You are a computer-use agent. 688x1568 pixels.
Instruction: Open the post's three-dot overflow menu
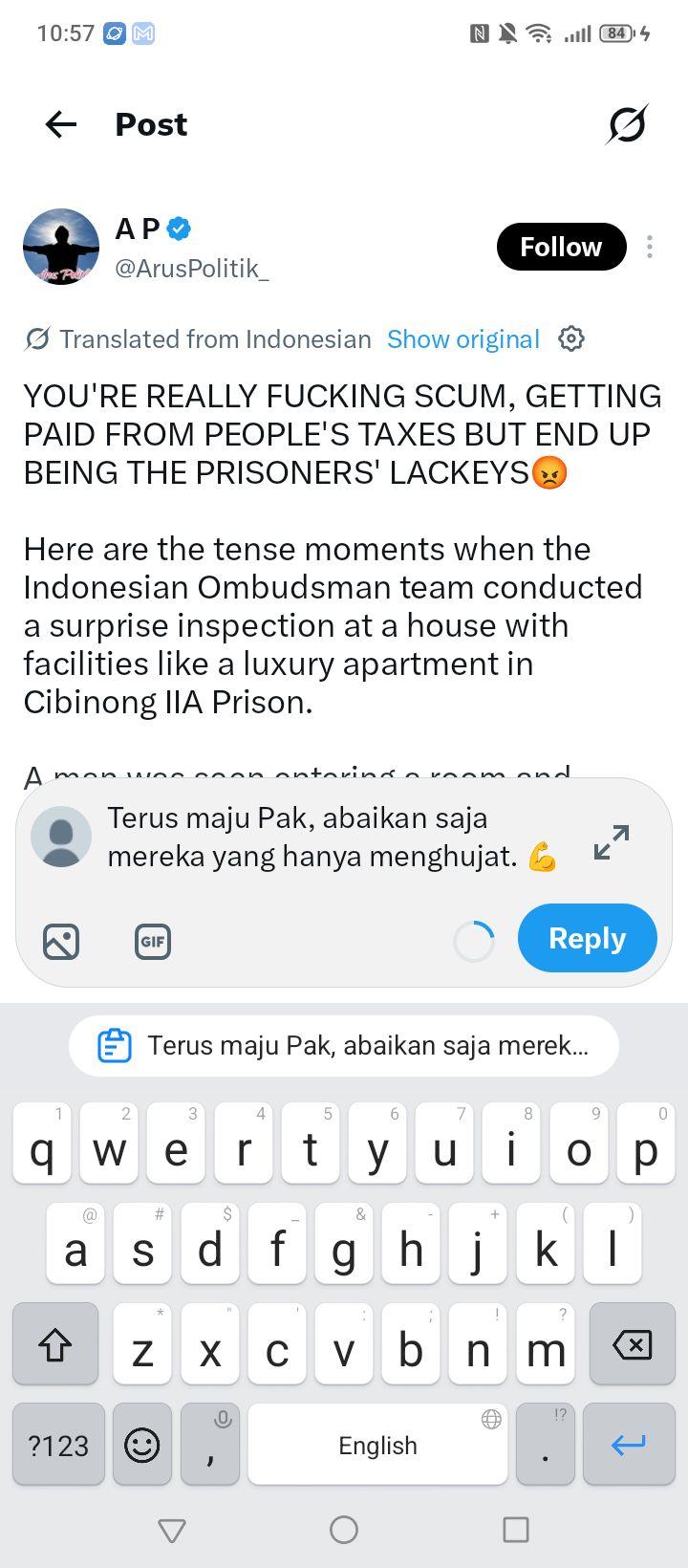tap(650, 247)
